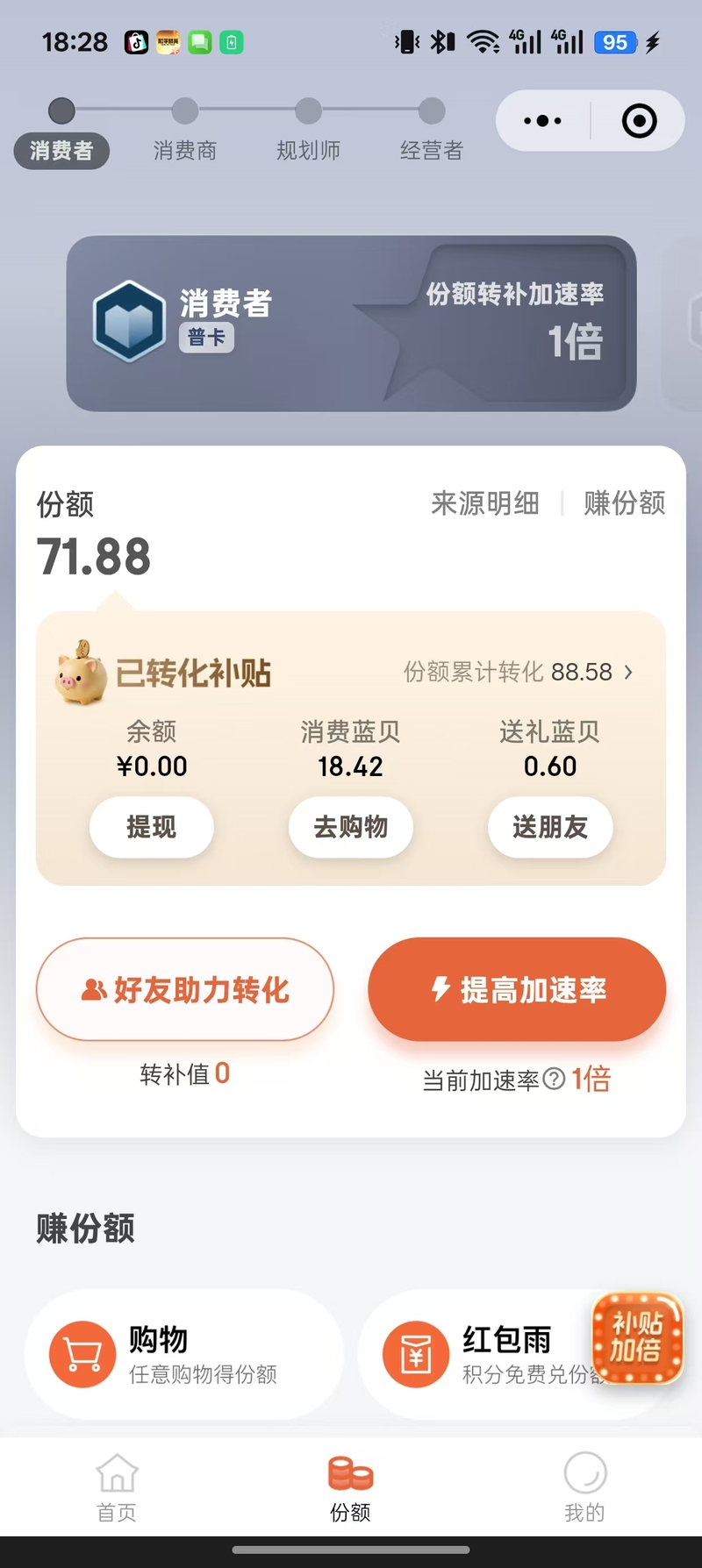Open the mini program more options menu

tap(542, 121)
